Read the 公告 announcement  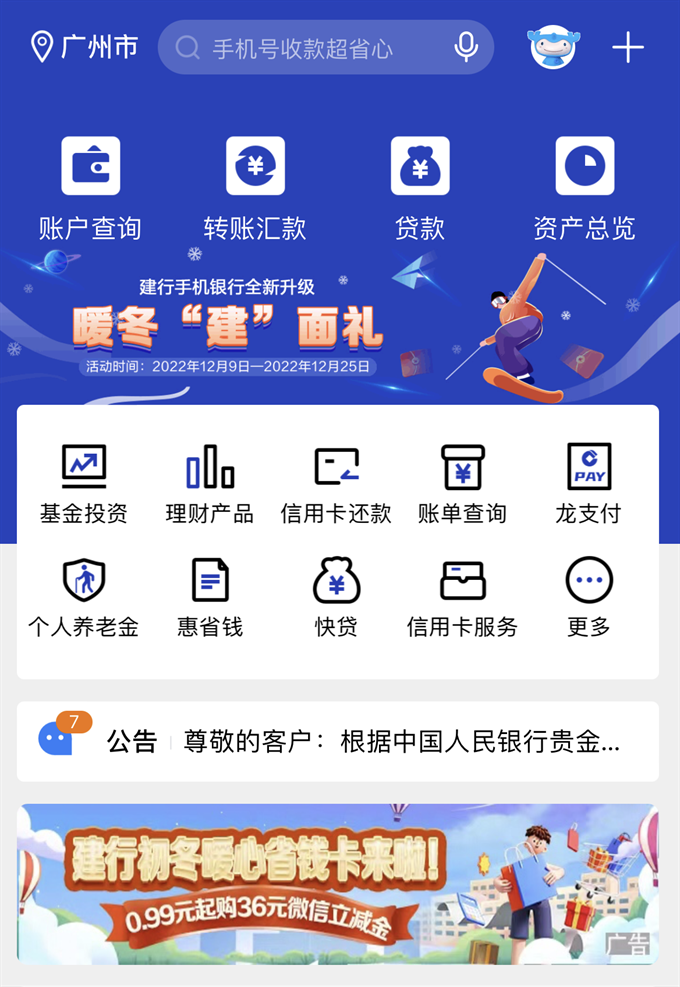coord(400,742)
